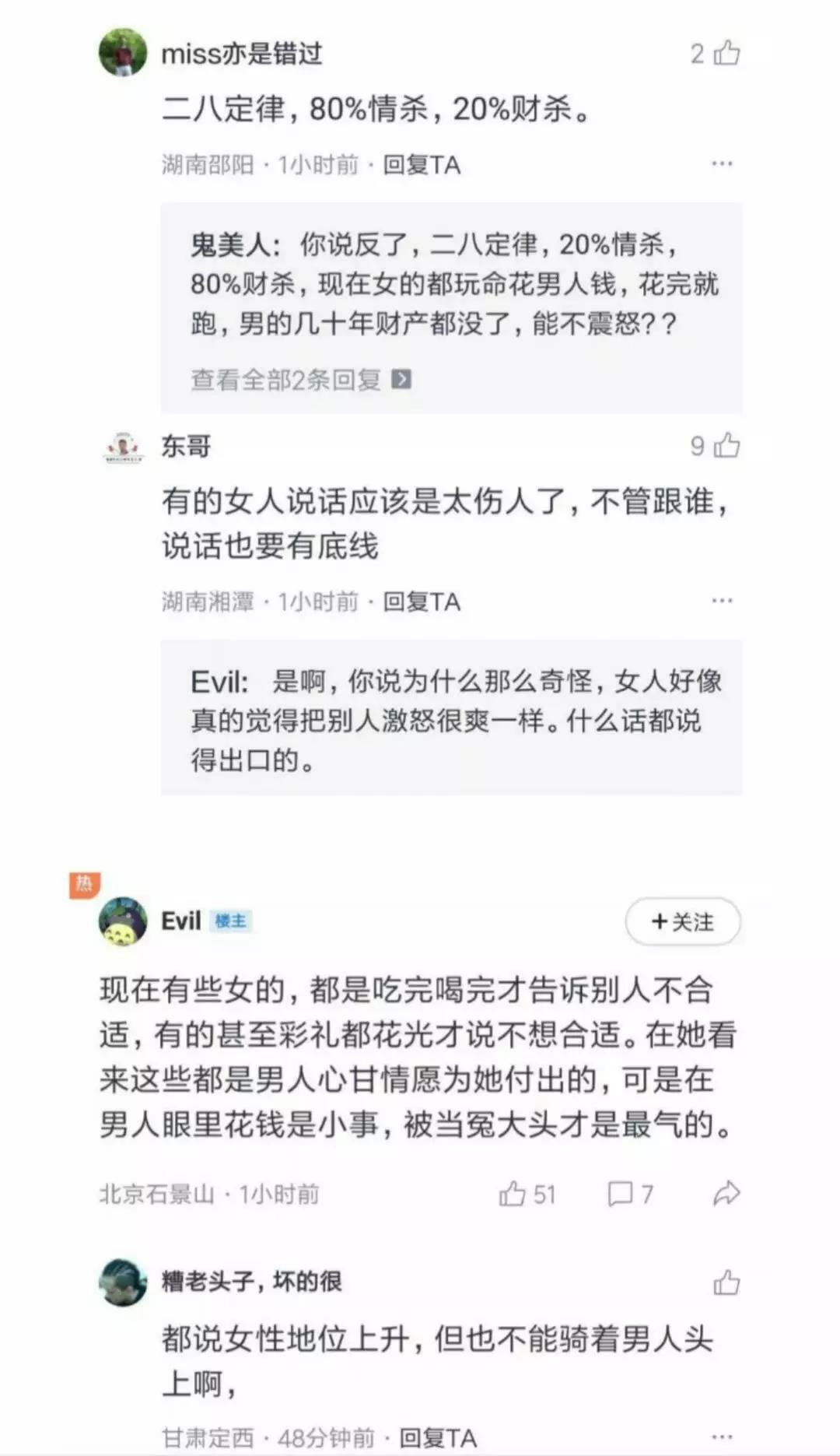Open Evil's profile avatar

123,921
